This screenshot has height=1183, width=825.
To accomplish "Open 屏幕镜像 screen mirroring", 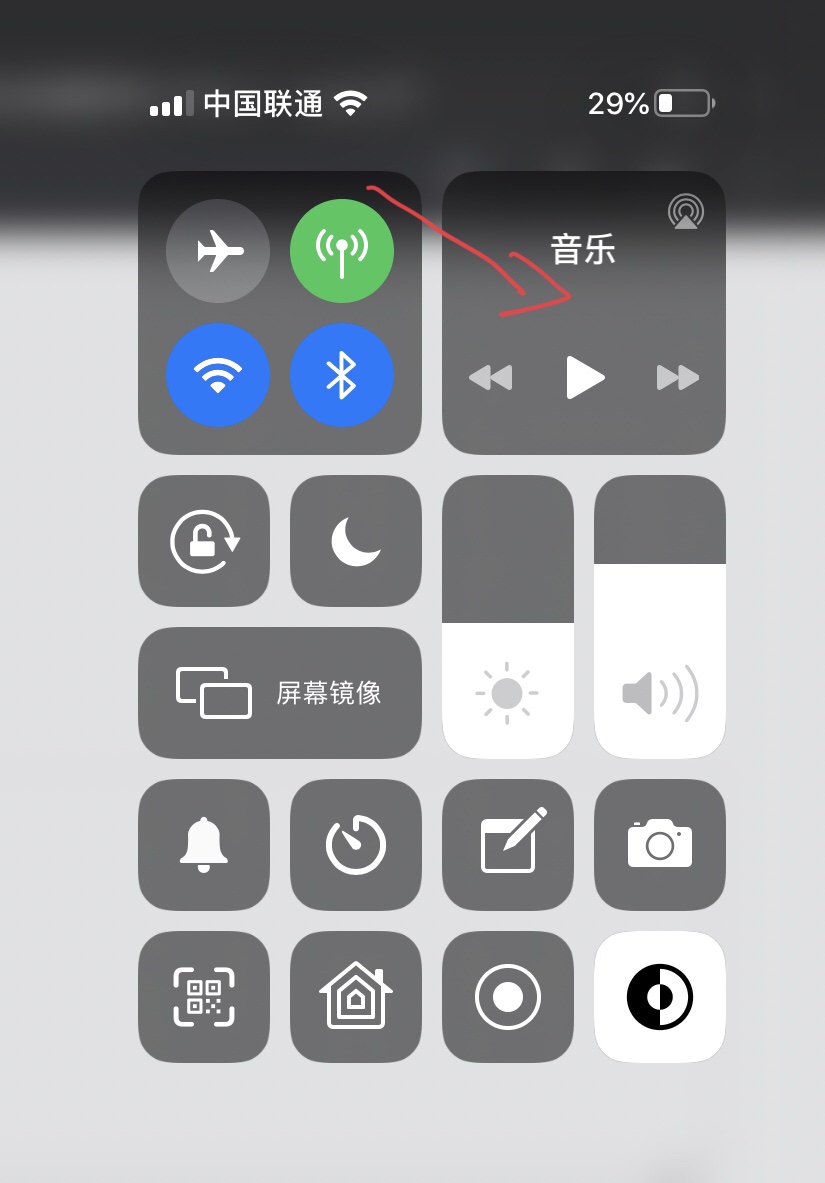I will point(280,693).
